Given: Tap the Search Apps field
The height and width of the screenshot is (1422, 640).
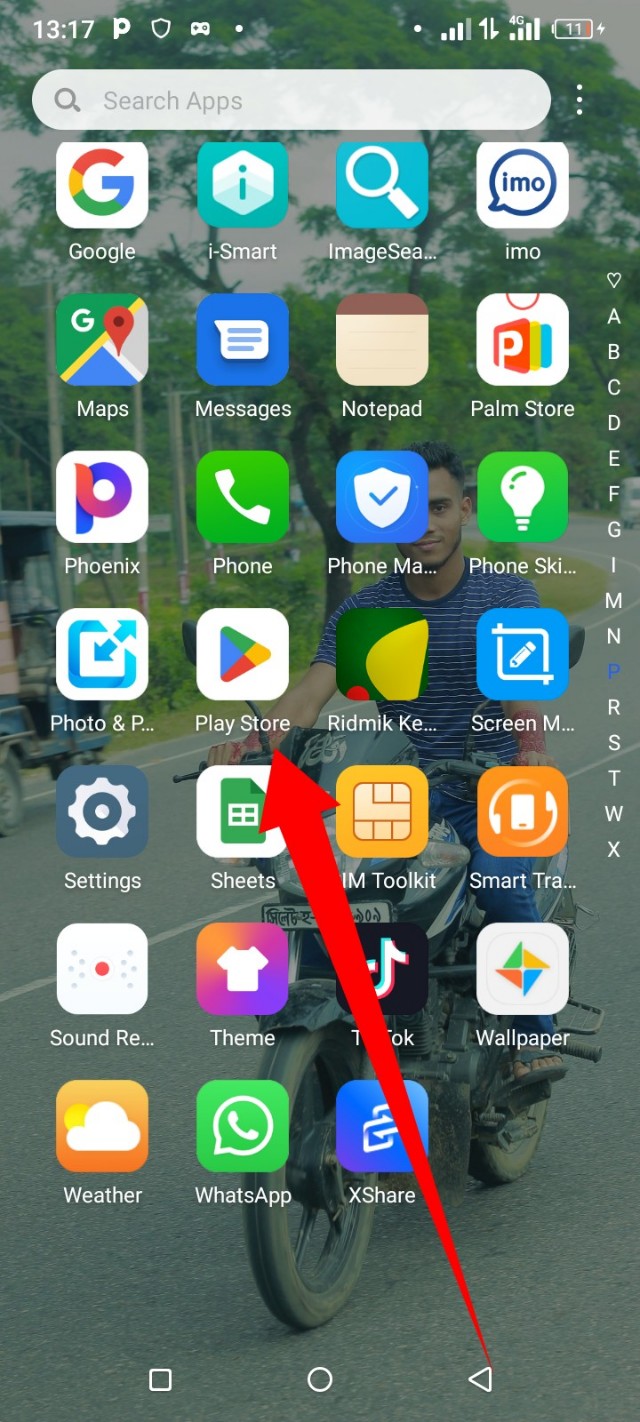Looking at the screenshot, I should click(290, 101).
